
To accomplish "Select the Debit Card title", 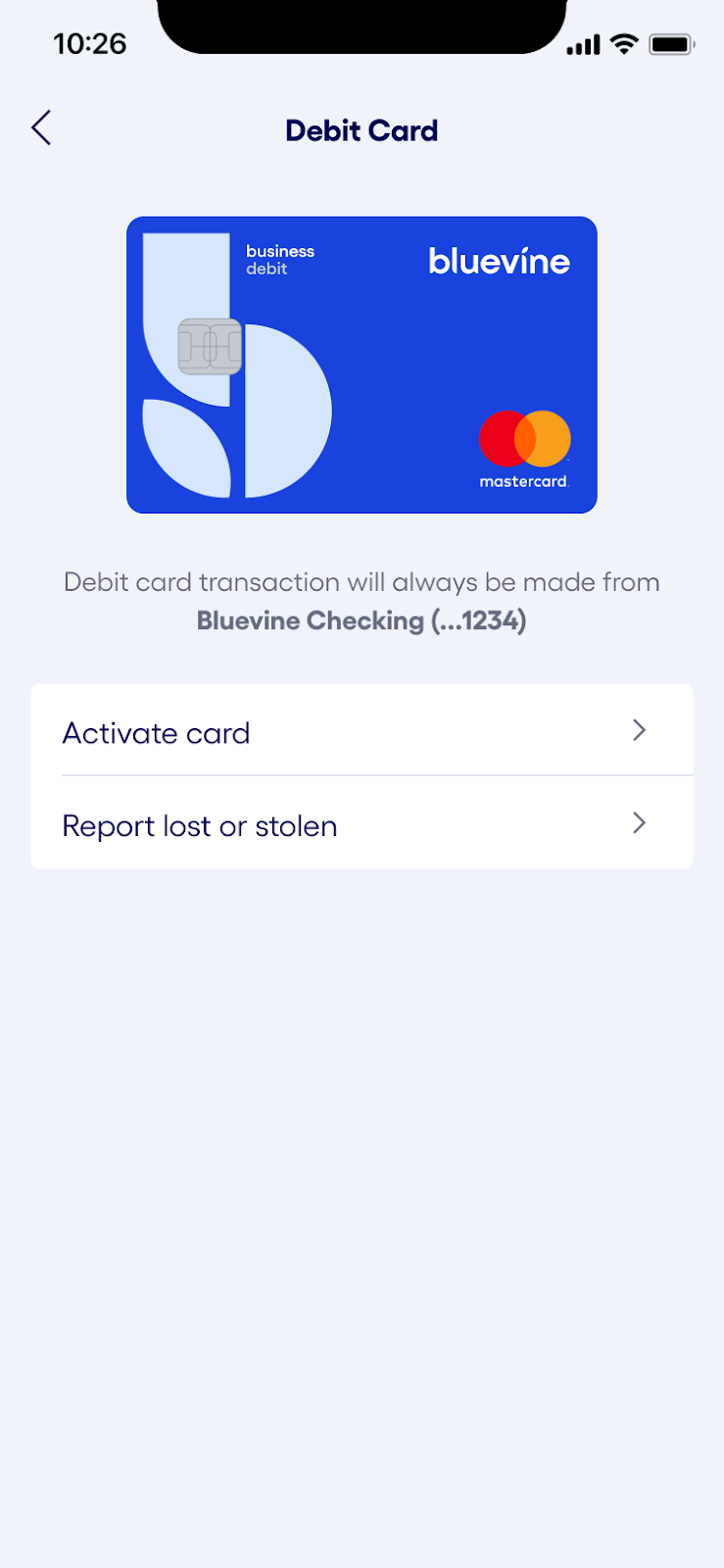I will (362, 130).
